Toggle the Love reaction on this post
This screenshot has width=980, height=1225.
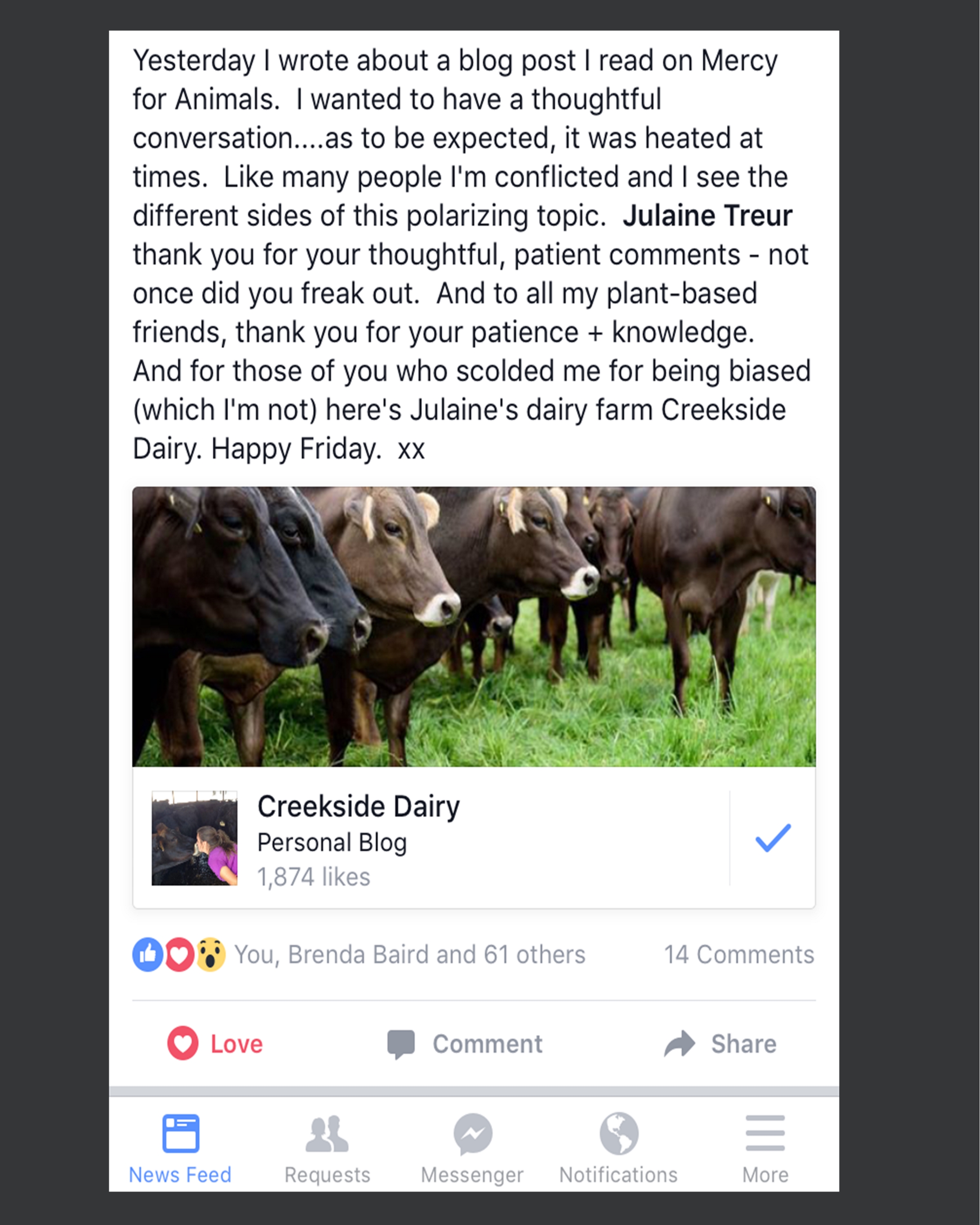tap(216, 1044)
